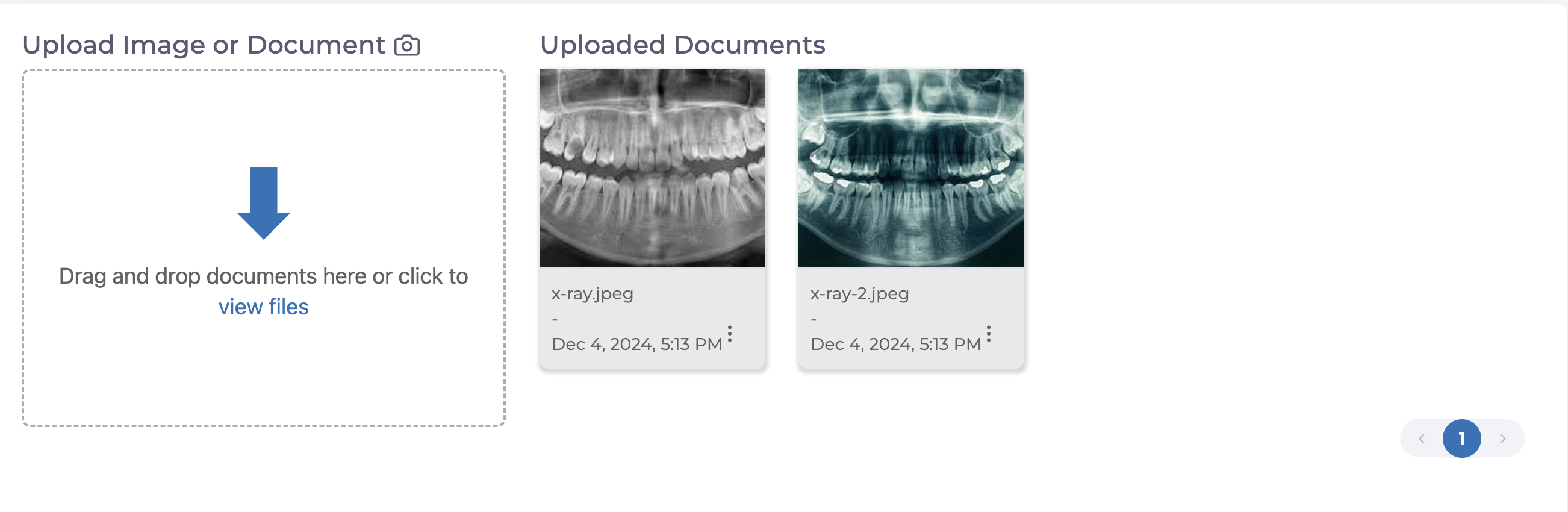Go to next page arrow
Viewport: 1568px width, 512px height.
pos(1502,439)
